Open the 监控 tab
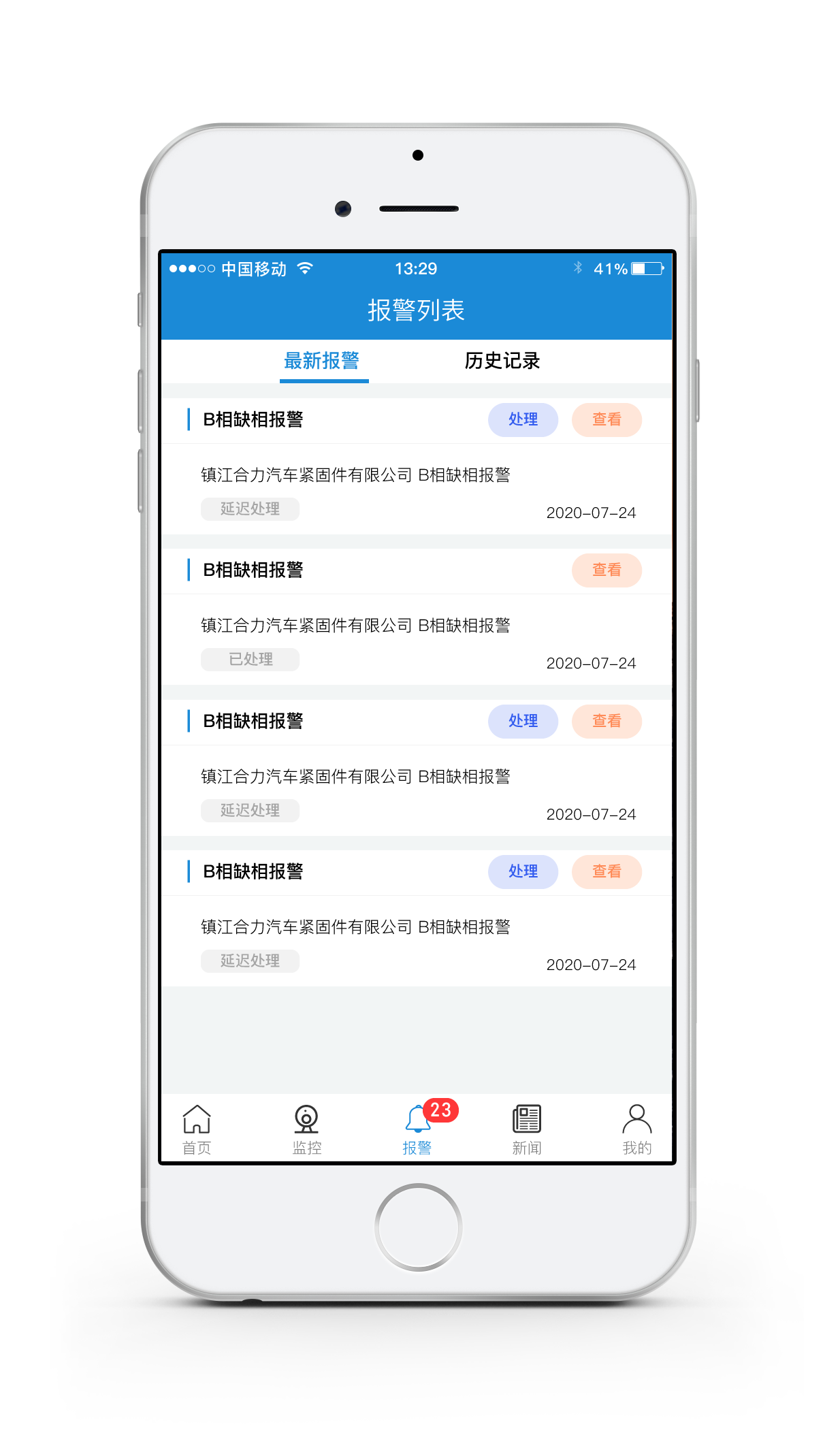The height and width of the screenshot is (1452, 840). click(x=306, y=1129)
